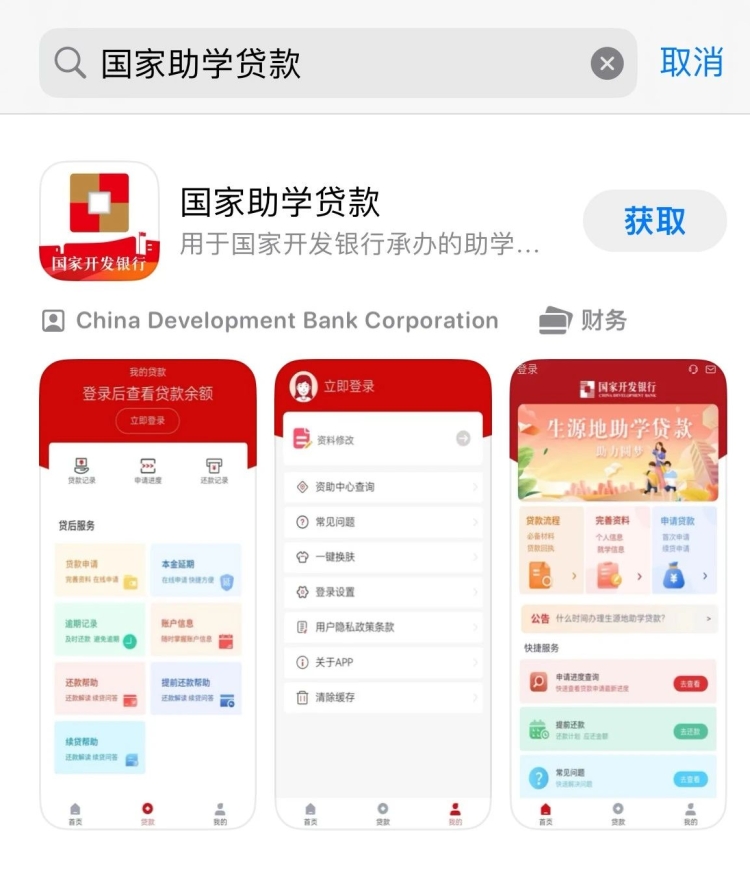
Task: Cancel the search with 取消
Action: pos(691,62)
